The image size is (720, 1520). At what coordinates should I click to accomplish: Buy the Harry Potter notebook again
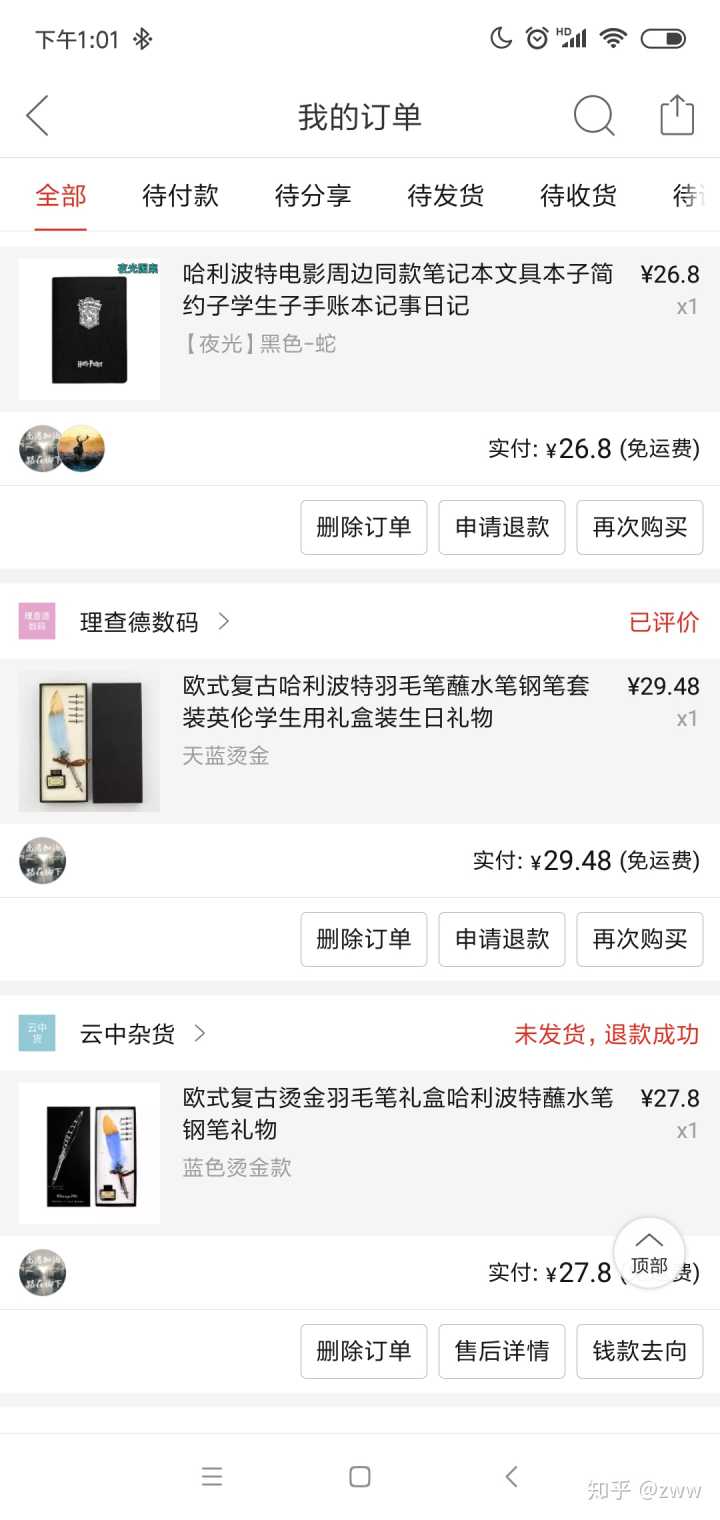640,527
